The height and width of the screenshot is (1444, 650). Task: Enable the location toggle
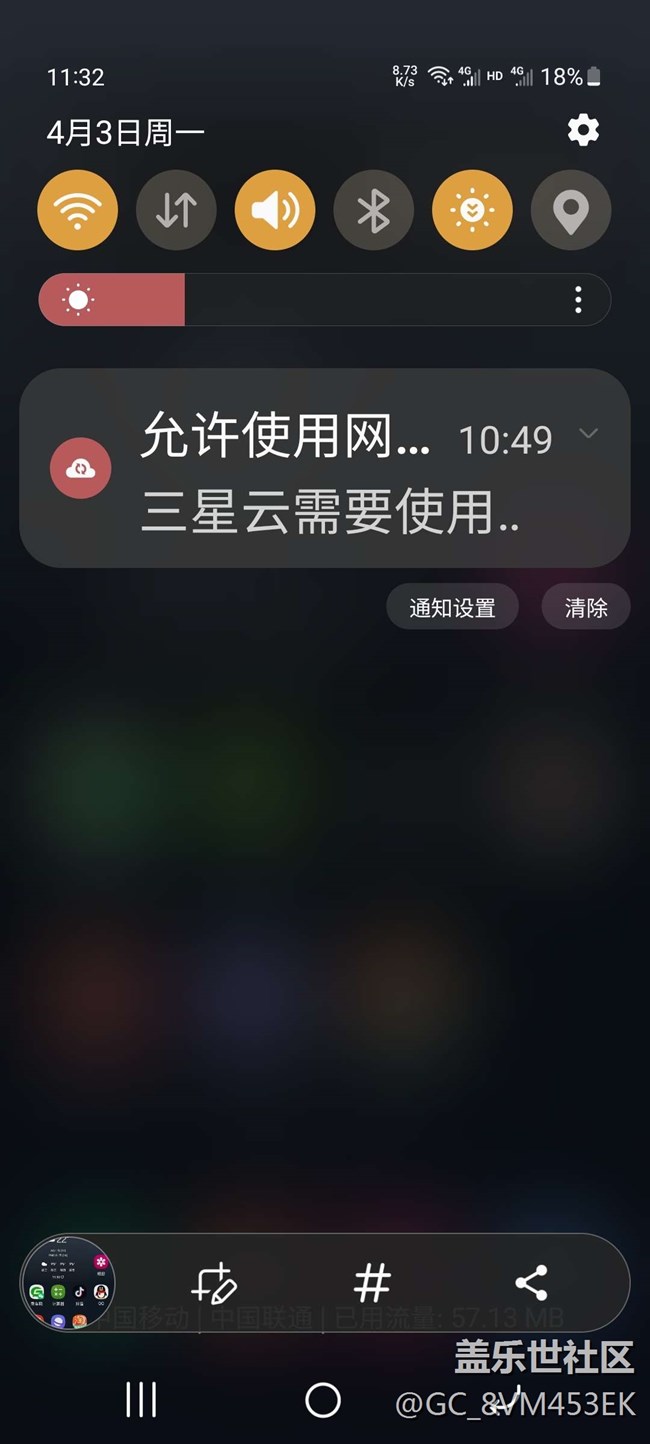coord(570,211)
